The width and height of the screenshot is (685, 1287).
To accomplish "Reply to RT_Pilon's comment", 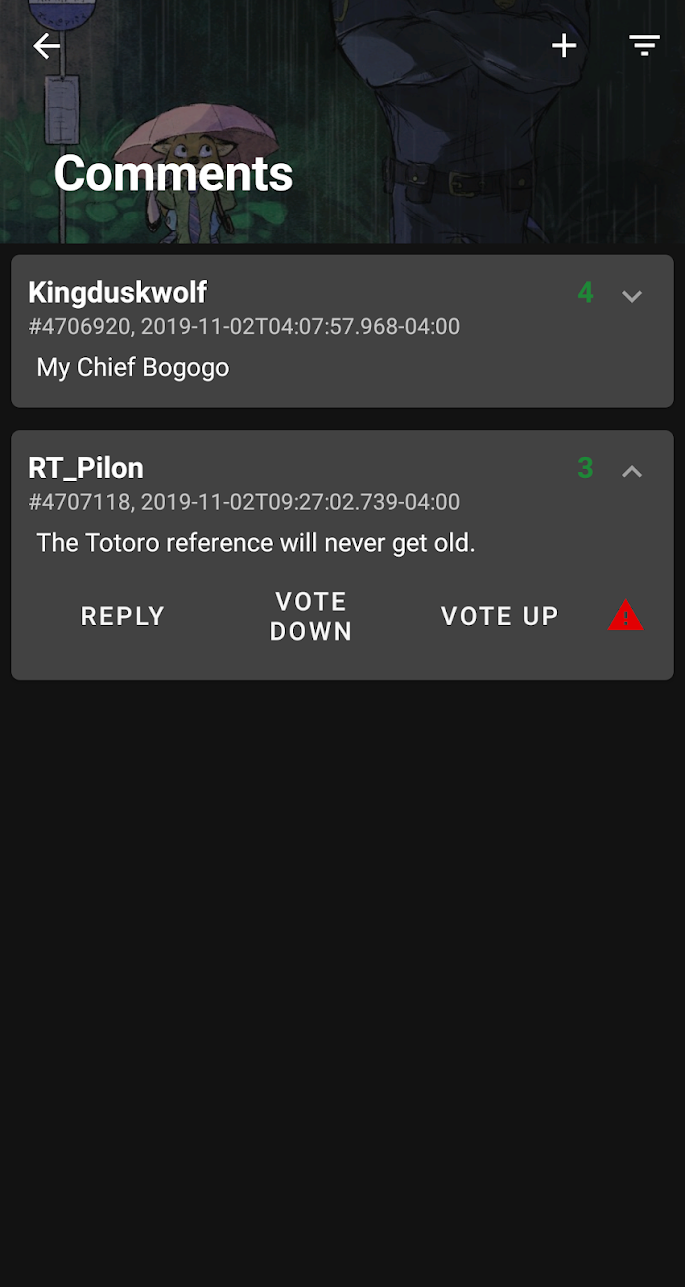I will pos(123,616).
